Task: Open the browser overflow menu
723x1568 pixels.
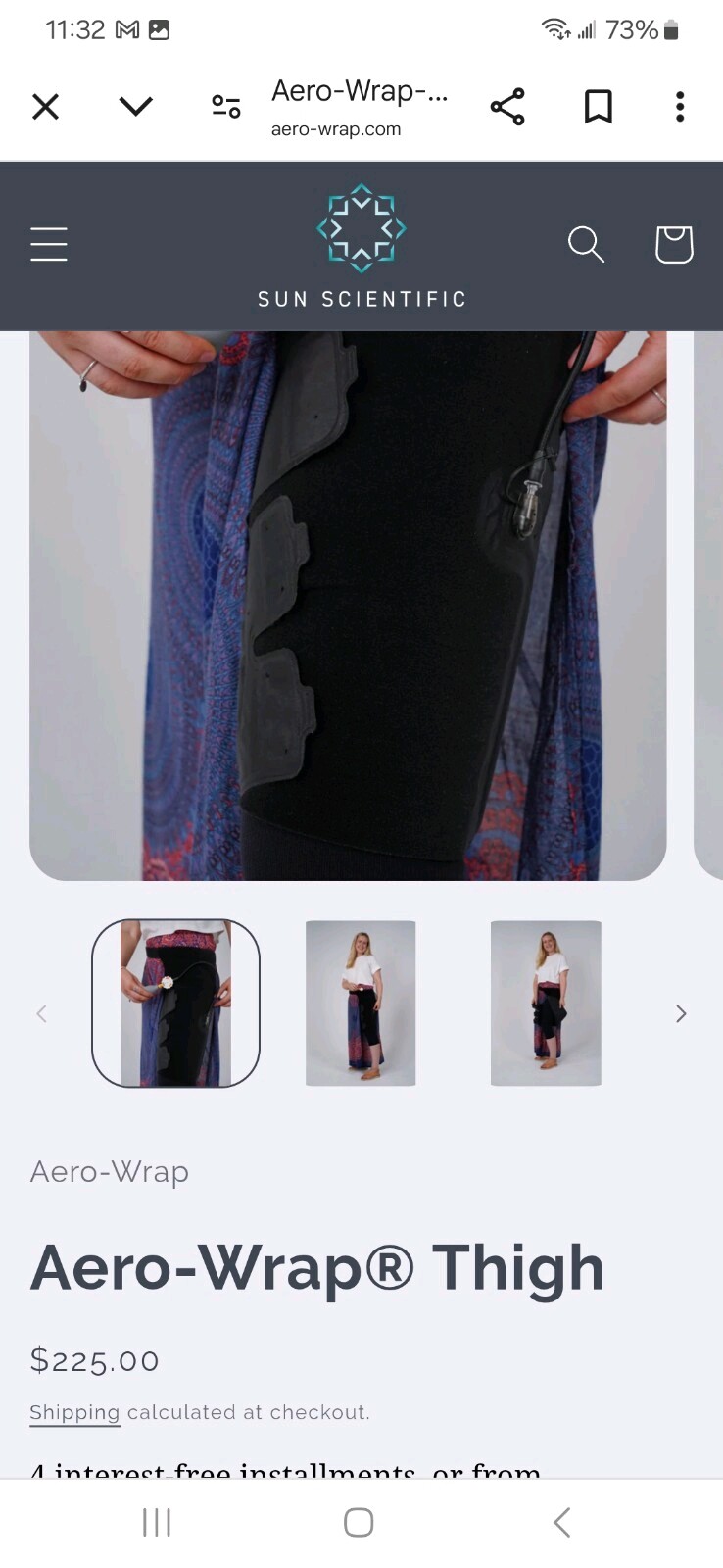Action: pyautogui.click(x=679, y=106)
